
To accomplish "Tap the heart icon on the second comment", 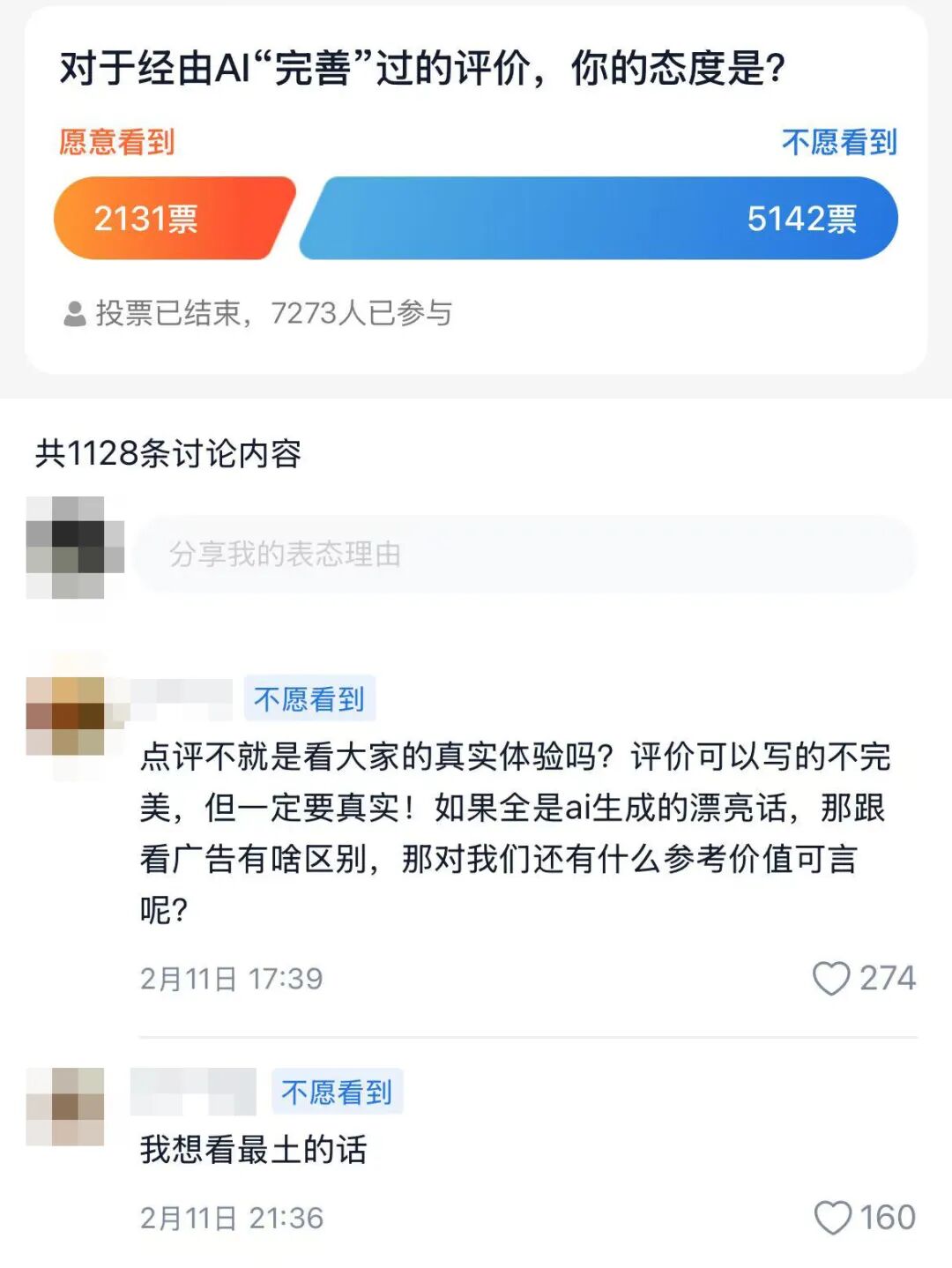I will pyautogui.click(x=831, y=1216).
